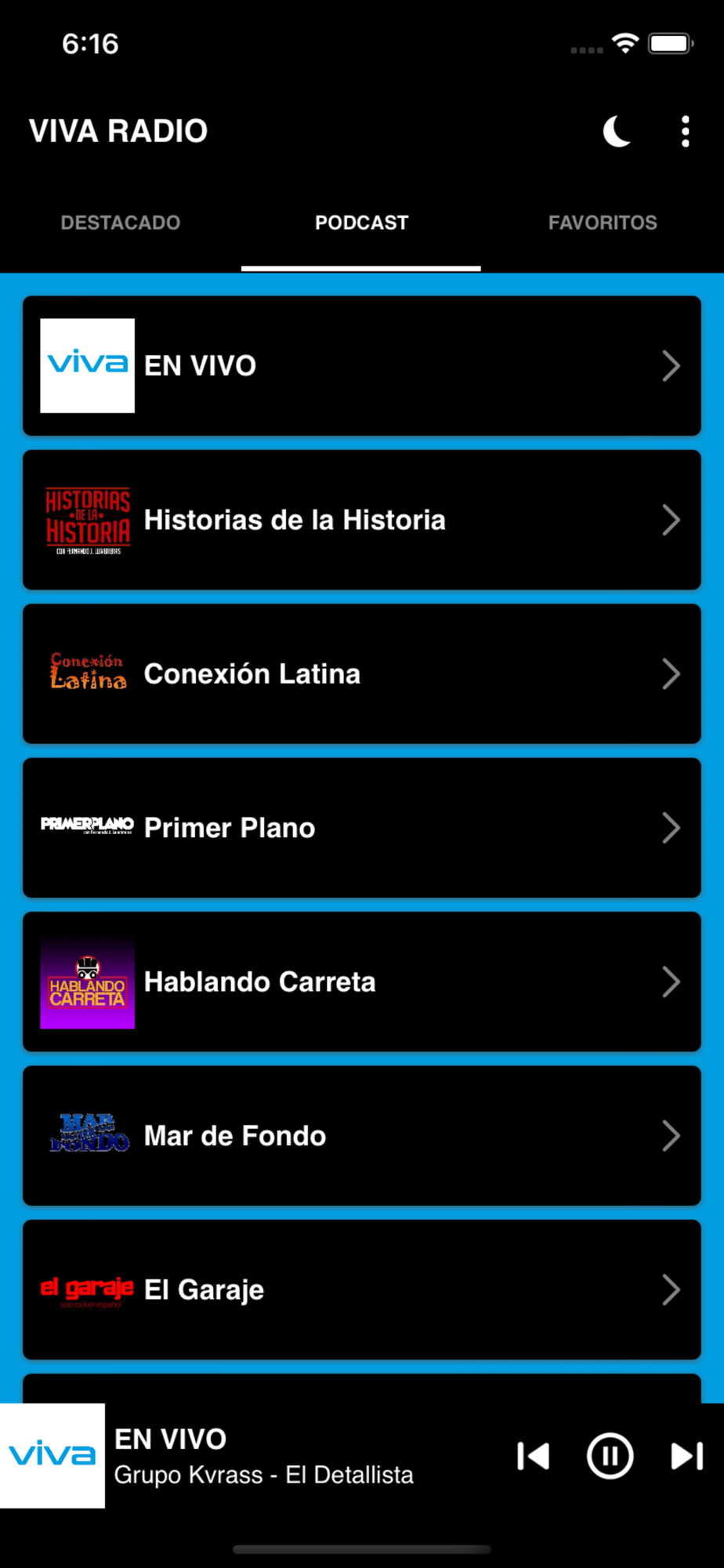The height and width of the screenshot is (1568, 724).
Task: Open the El Garaje podcast
Action: pos(361,1290)
